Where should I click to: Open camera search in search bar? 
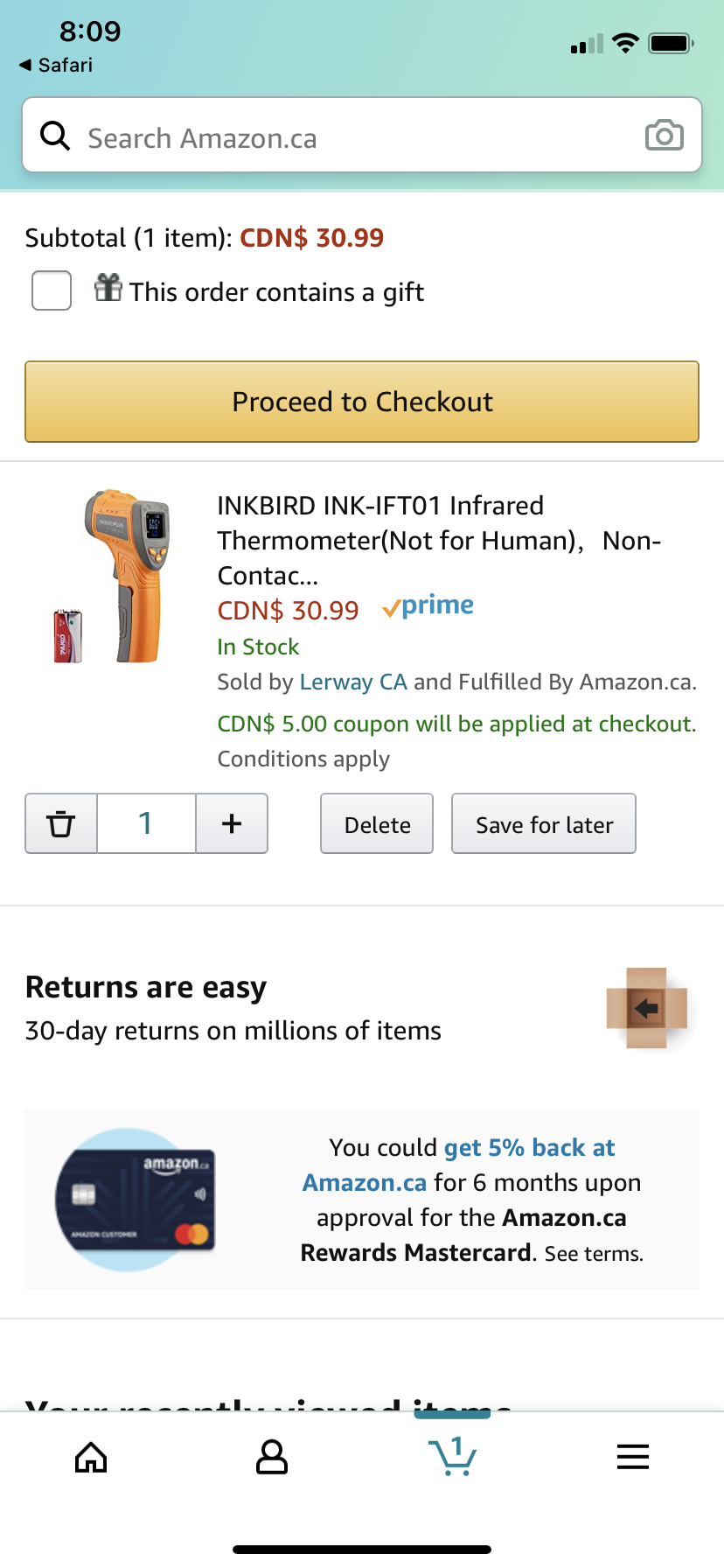[x=664, y=136]
